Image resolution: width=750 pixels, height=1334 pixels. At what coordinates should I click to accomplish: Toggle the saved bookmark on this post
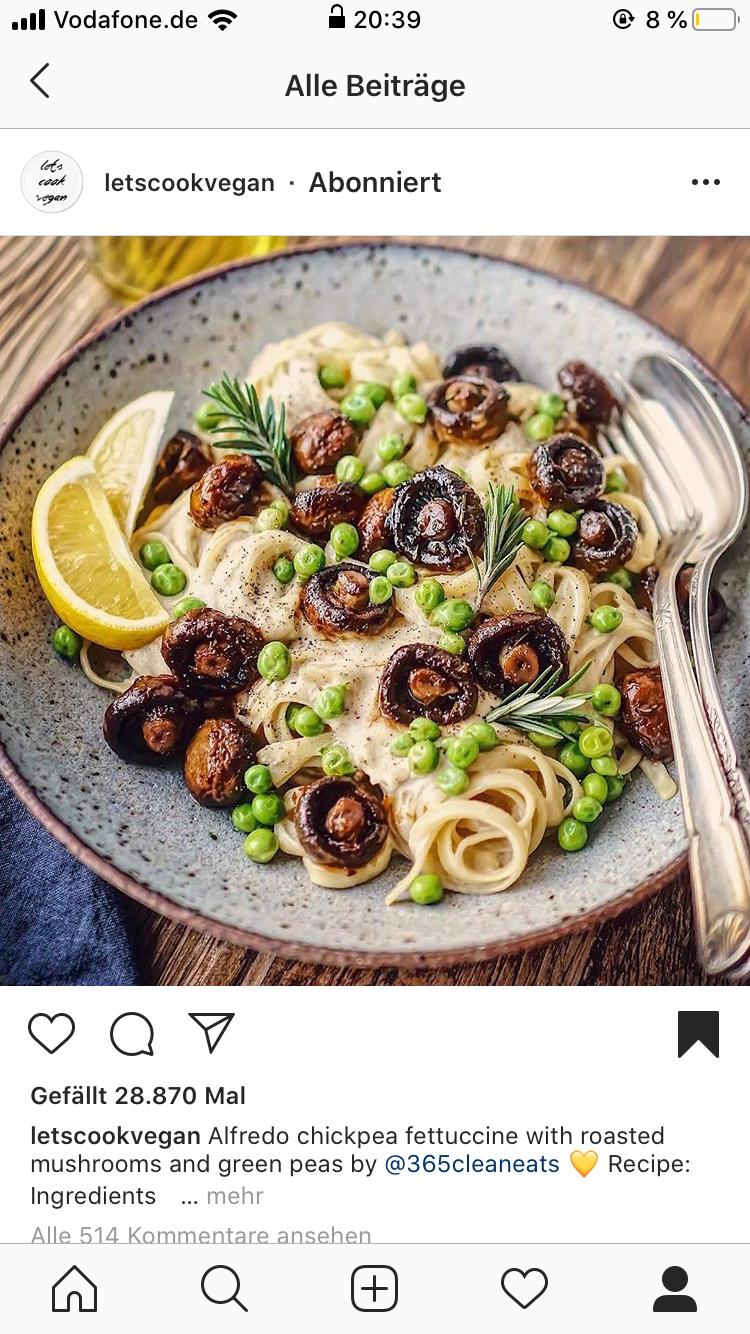tap(698, 1034)
